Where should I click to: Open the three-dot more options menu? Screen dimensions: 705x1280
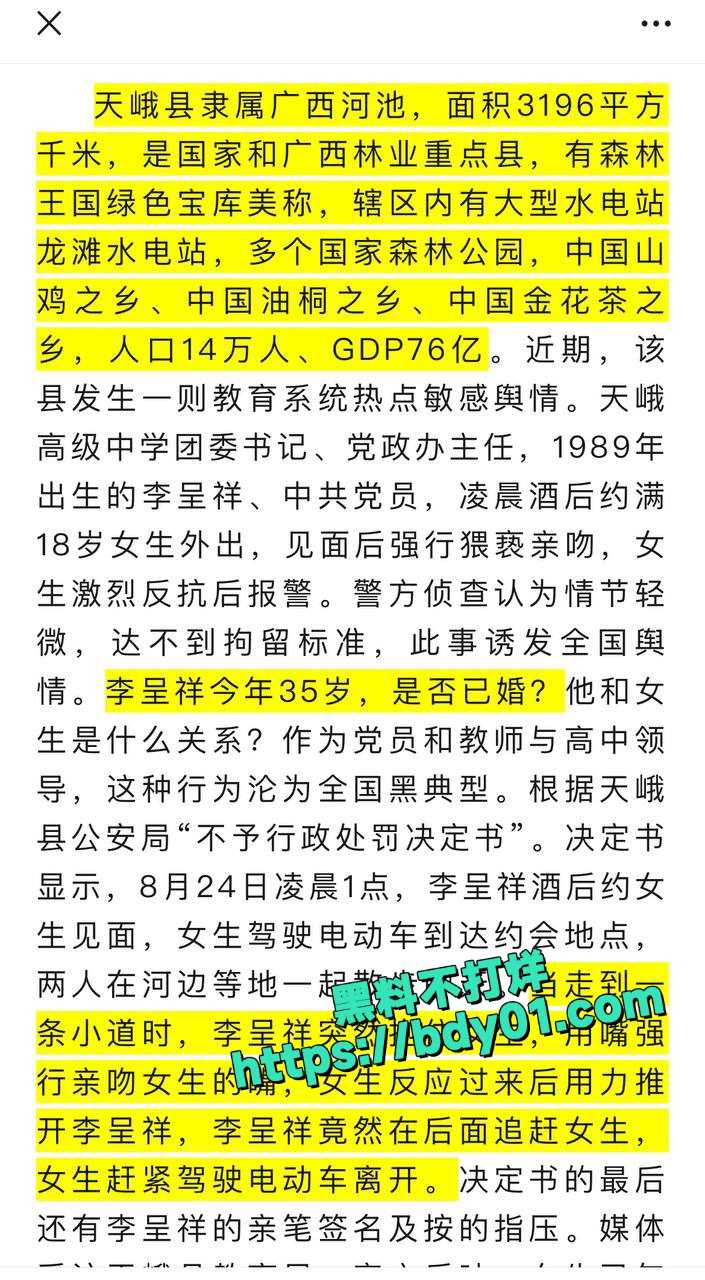[656, 24]
